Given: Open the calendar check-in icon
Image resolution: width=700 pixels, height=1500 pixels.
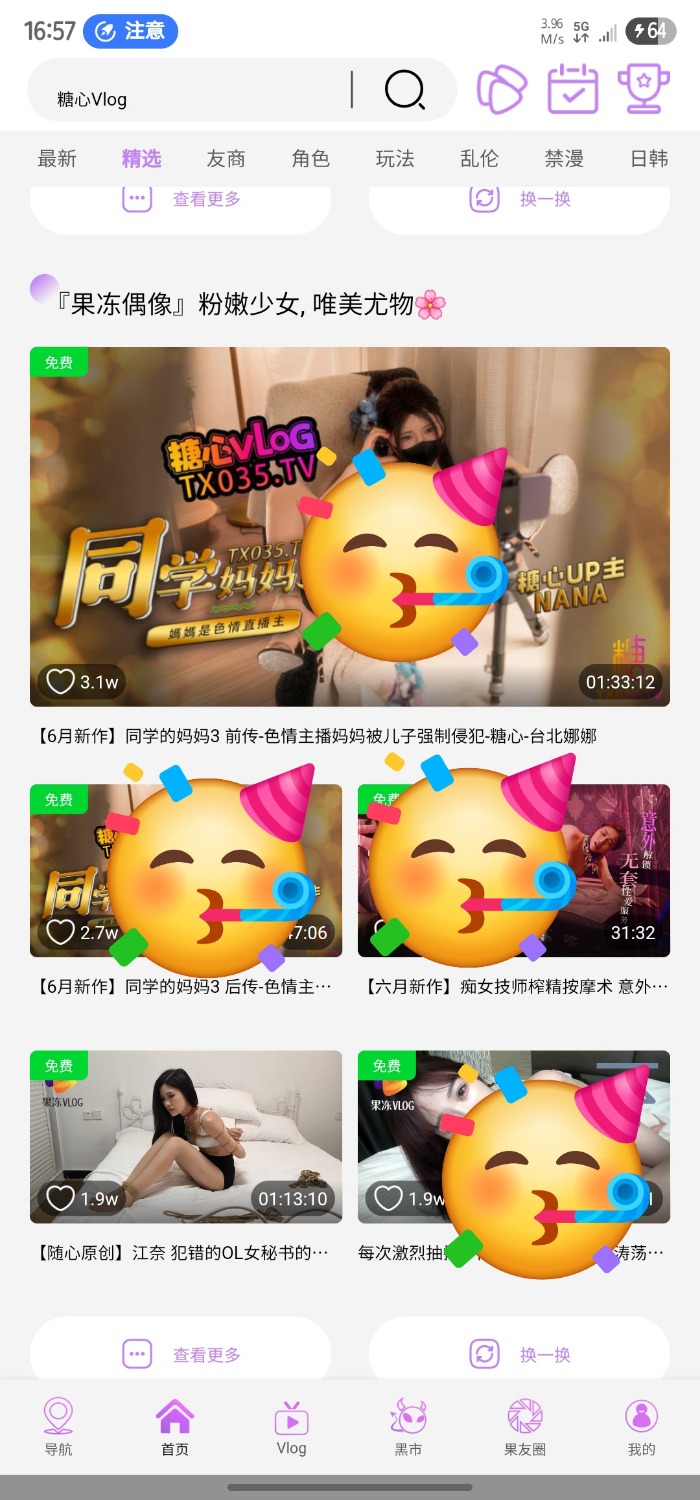Looking at the screenshot, I should (573, 89).
